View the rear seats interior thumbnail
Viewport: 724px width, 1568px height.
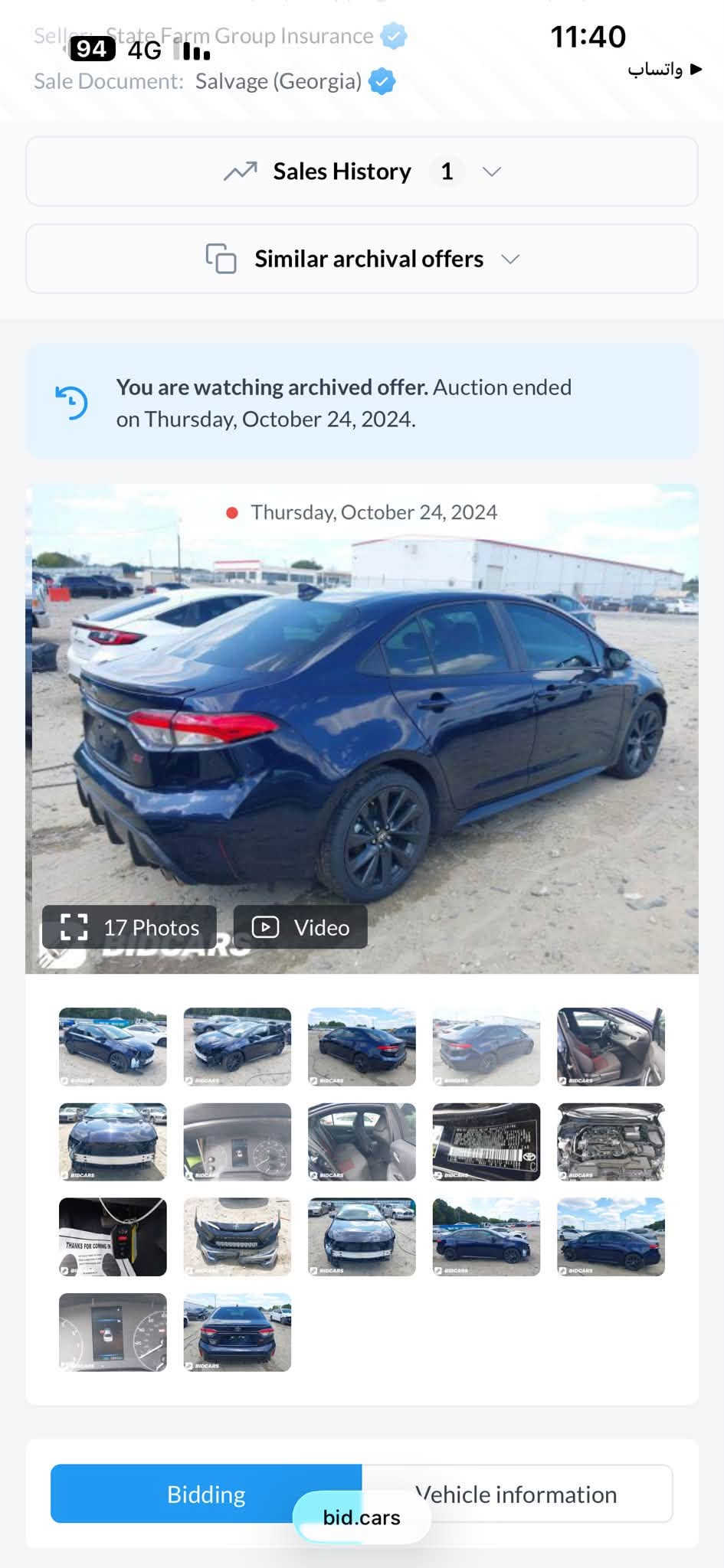[362, 1142]
